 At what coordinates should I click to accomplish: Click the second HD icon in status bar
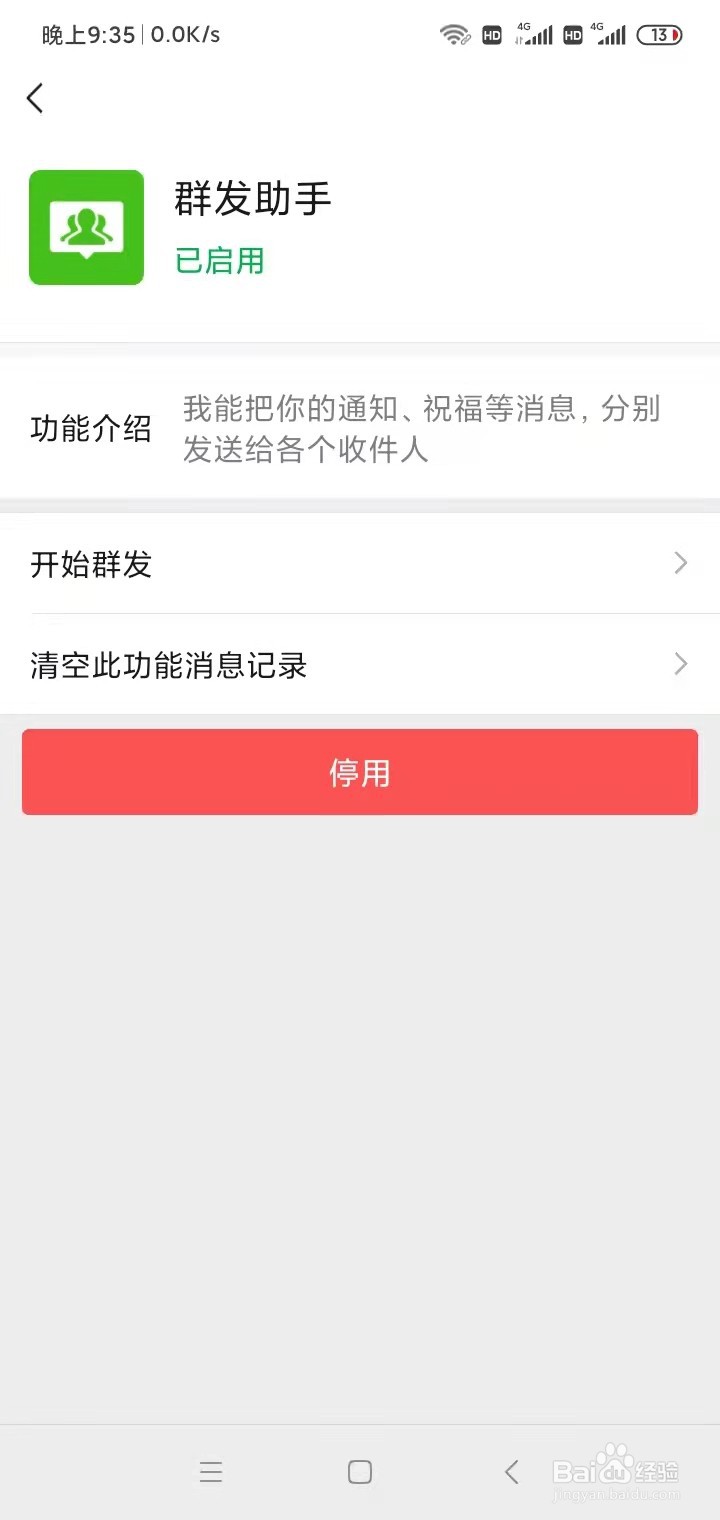pyautogui.click(x=572, y=35)
